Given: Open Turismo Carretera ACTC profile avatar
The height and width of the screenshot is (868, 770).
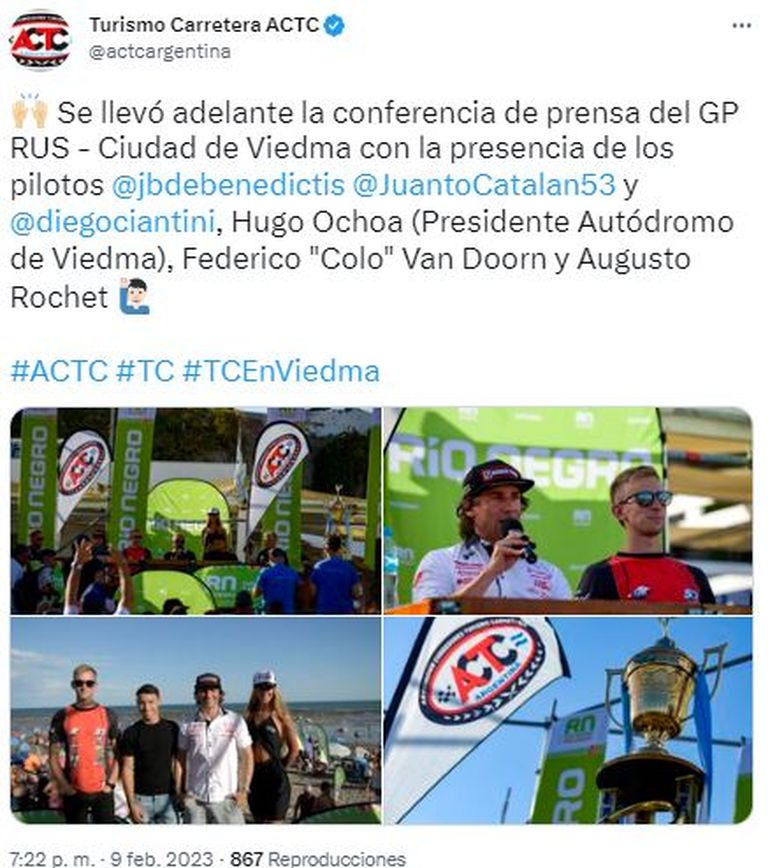Looking at the screenshot, I should tap(40, 40).
